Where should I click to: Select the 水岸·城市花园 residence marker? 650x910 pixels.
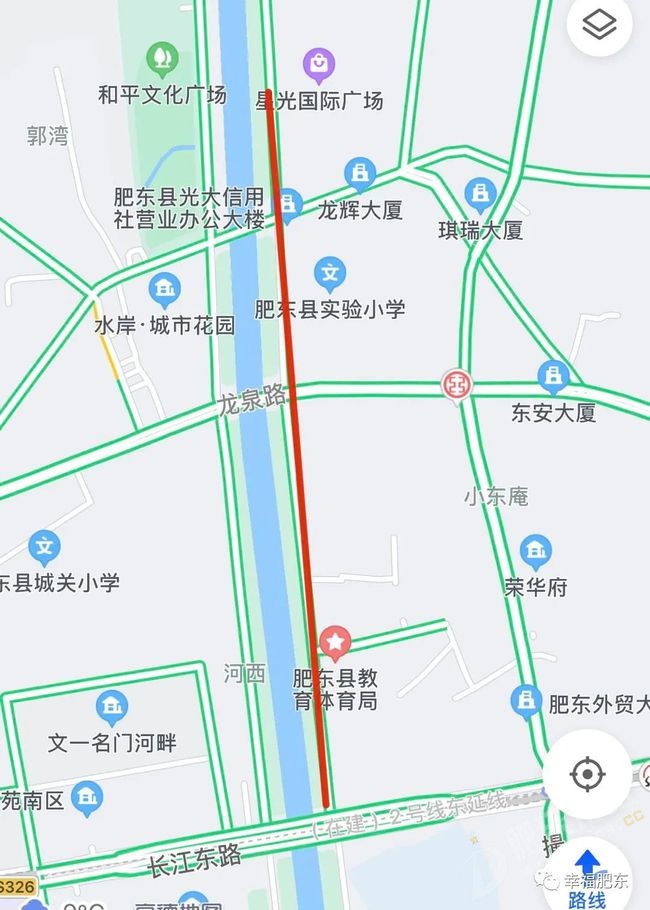click(x=164, y=291)
